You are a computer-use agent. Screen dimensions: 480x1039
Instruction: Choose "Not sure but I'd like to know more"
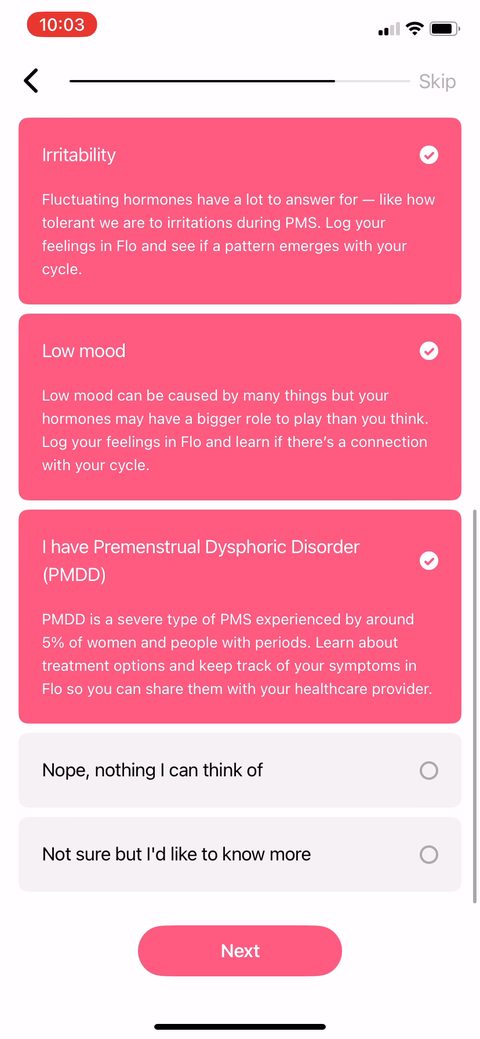click(x=239, y=854)
